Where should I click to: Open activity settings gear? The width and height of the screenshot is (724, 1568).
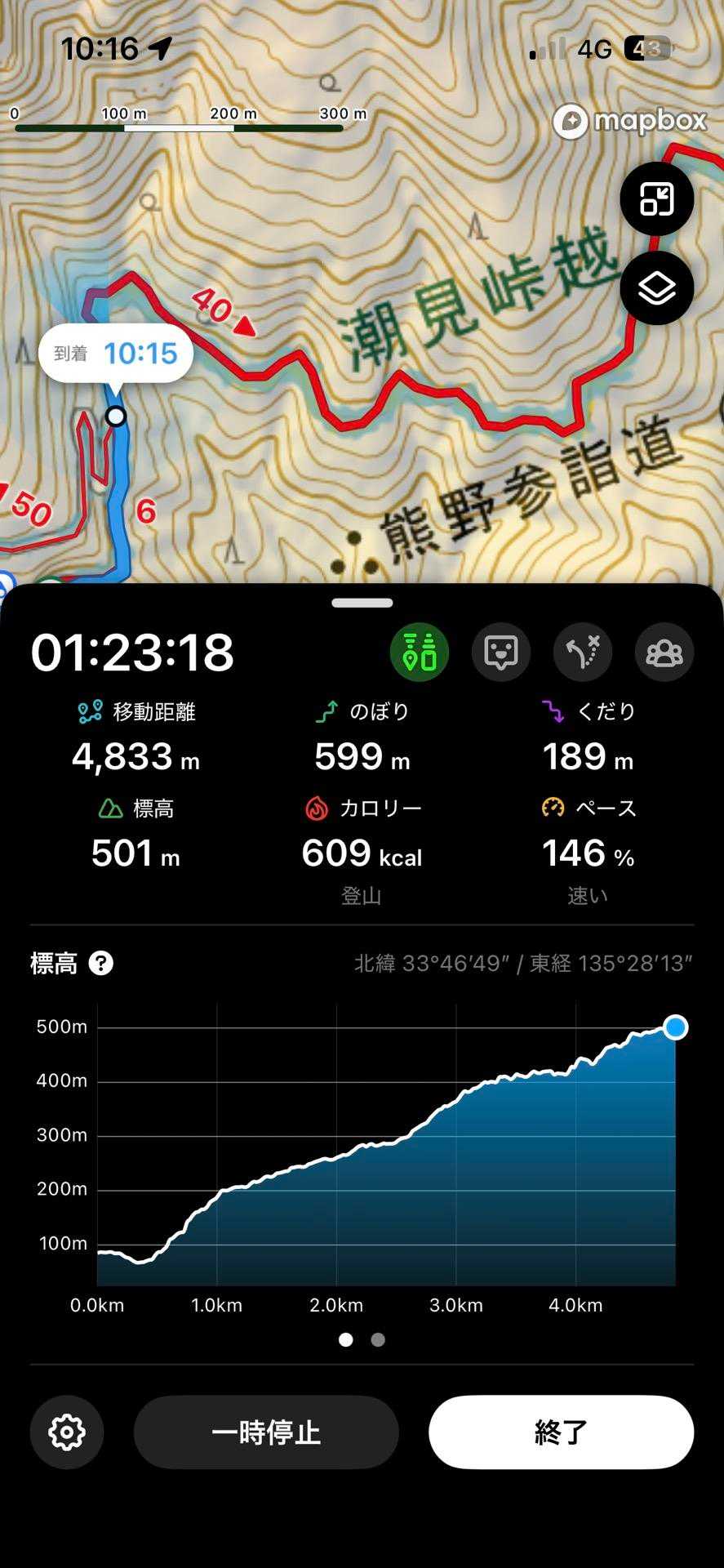tap(67, 1432)
